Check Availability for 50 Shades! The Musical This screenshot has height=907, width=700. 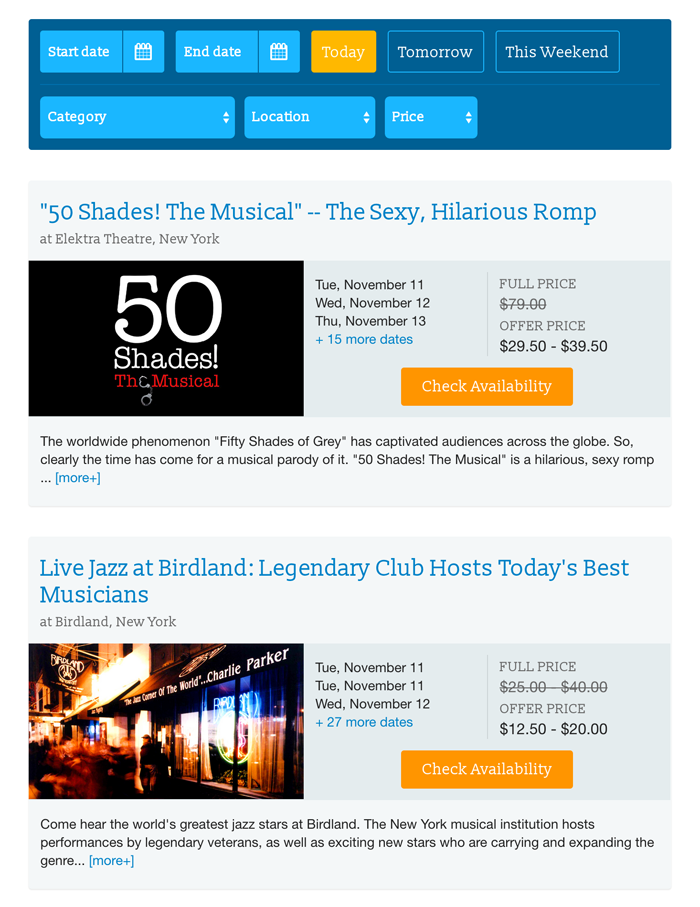486,386
